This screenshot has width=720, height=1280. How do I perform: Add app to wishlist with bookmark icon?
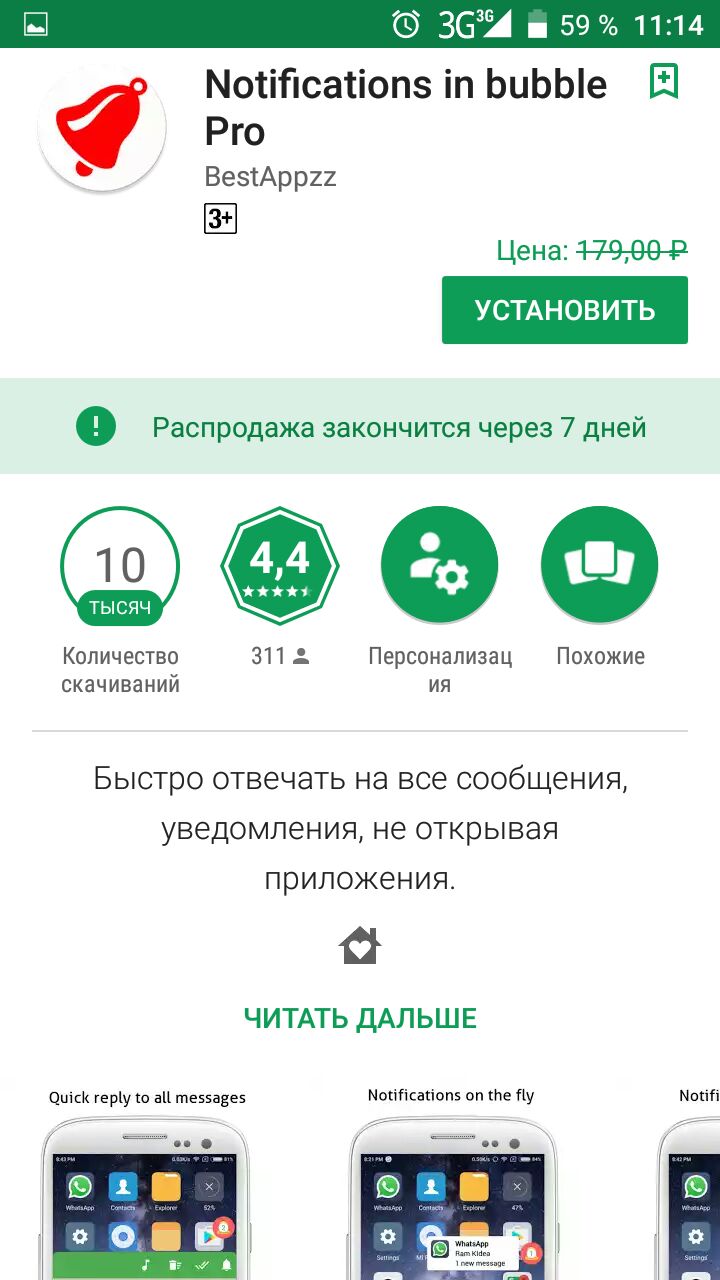coord(664,82)
